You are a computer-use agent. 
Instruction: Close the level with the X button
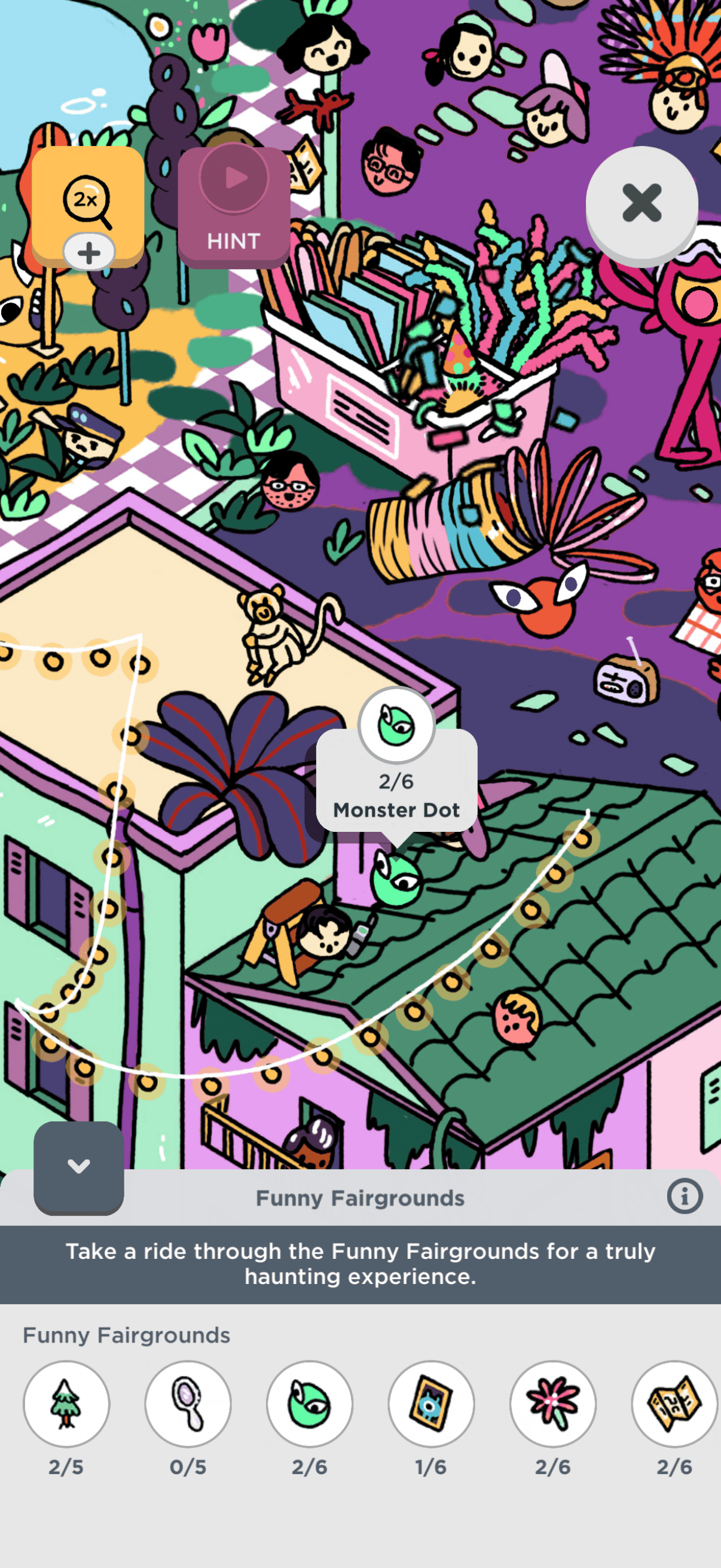pos(641,203)
